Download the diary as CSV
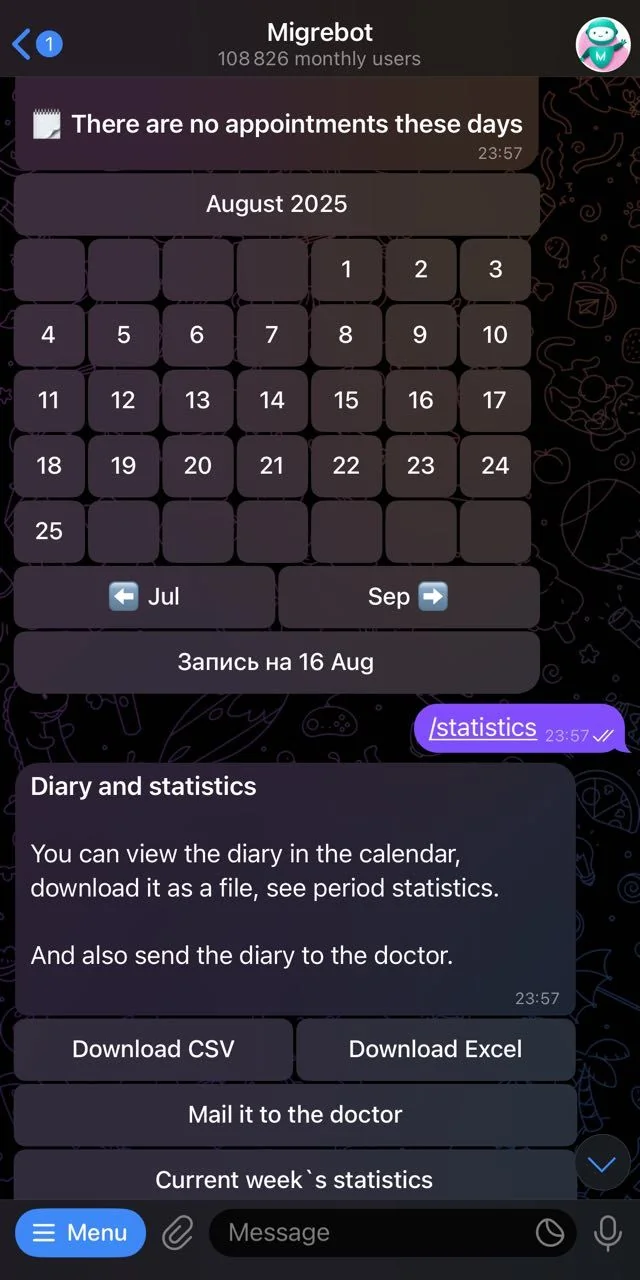The height and width of the screenshot is (1280, 640). [153, 1049]
